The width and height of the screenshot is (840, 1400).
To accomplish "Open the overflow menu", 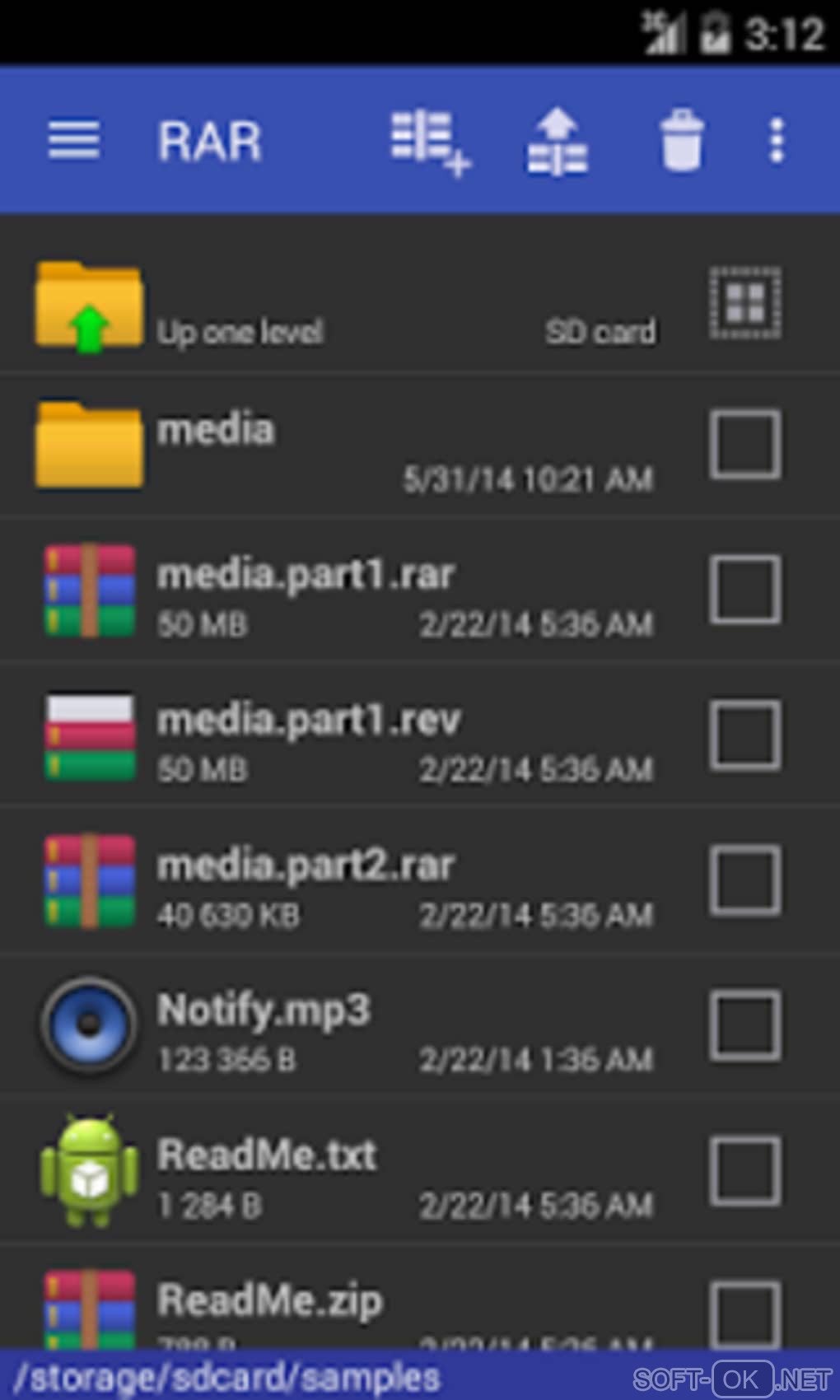I will point(777,140).
